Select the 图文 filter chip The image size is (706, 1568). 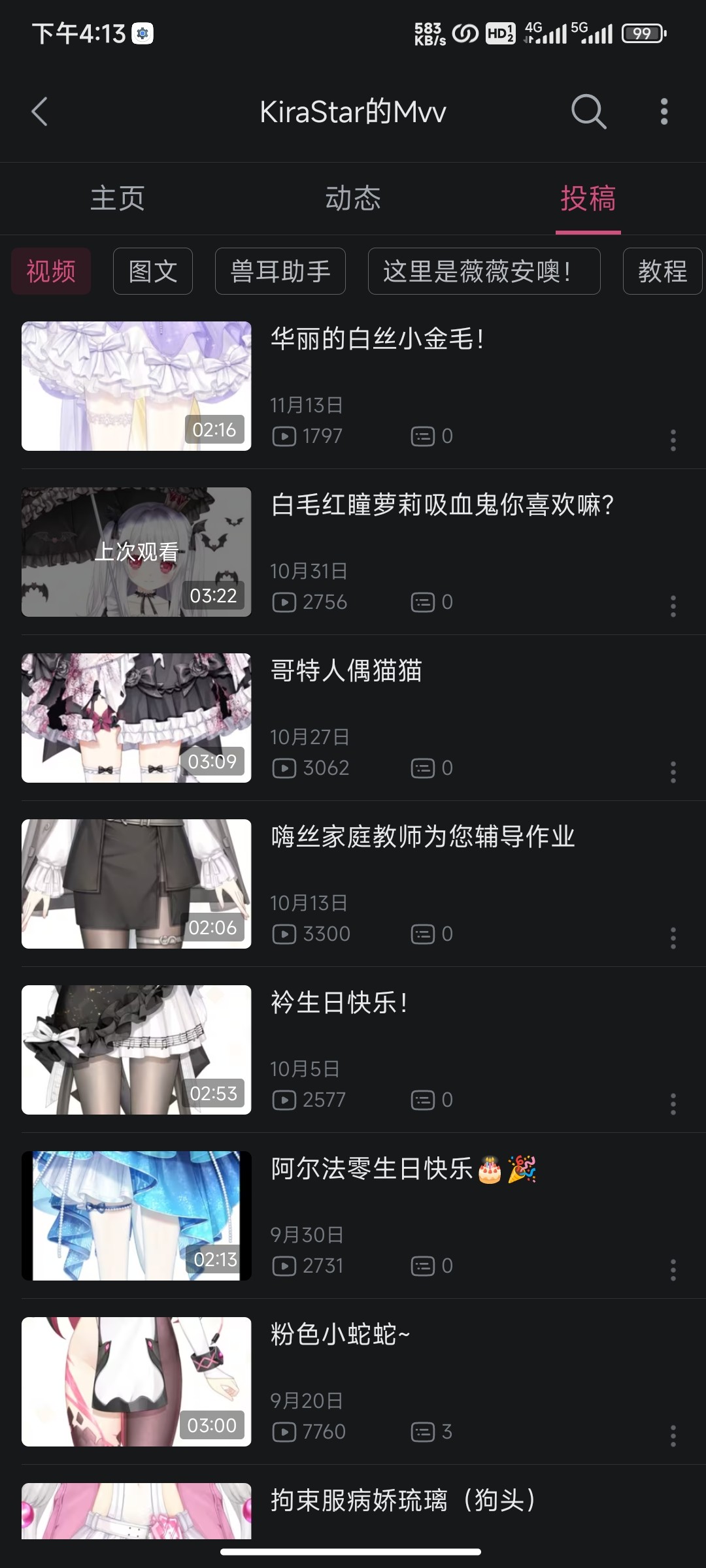click(153, 271)
